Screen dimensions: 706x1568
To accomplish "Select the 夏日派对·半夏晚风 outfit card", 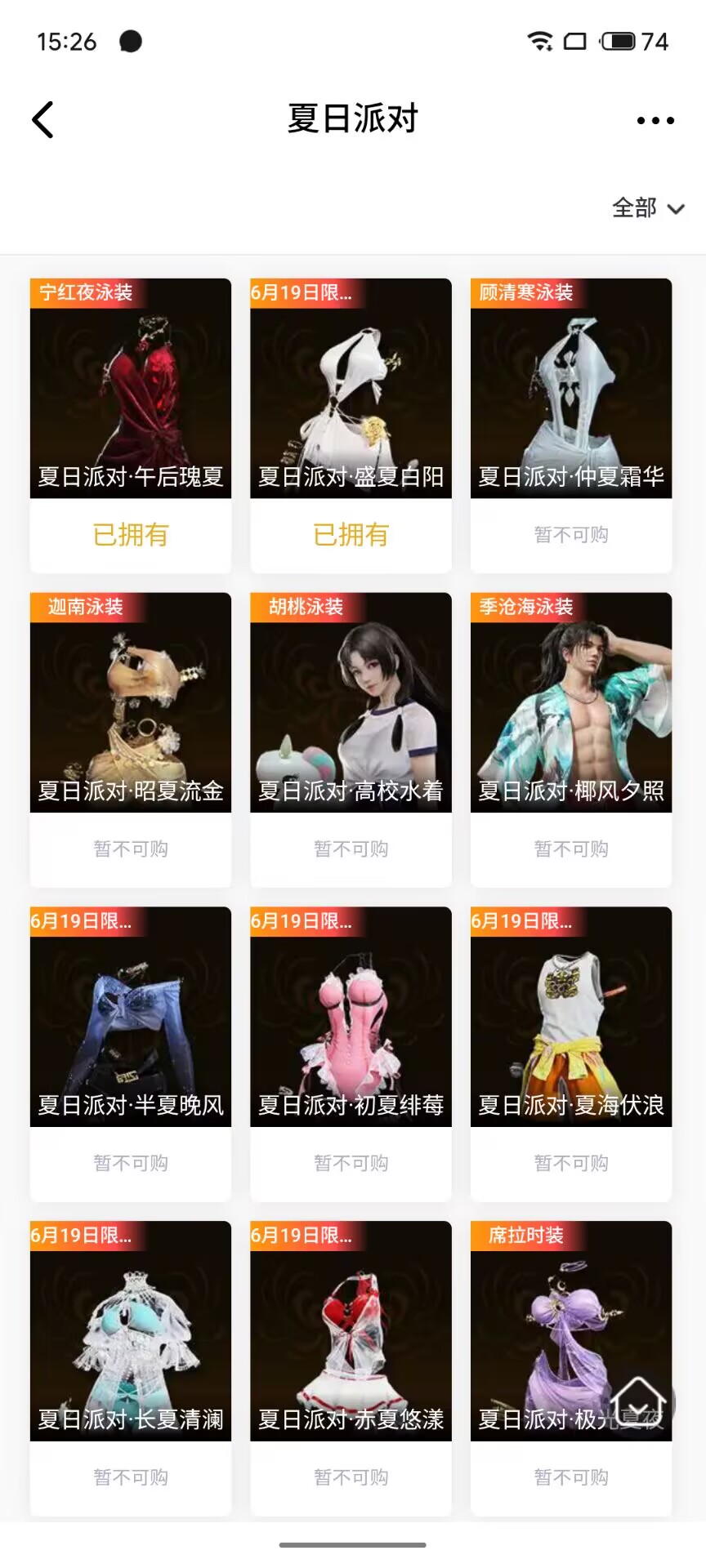I will (x=131, y=1017).
